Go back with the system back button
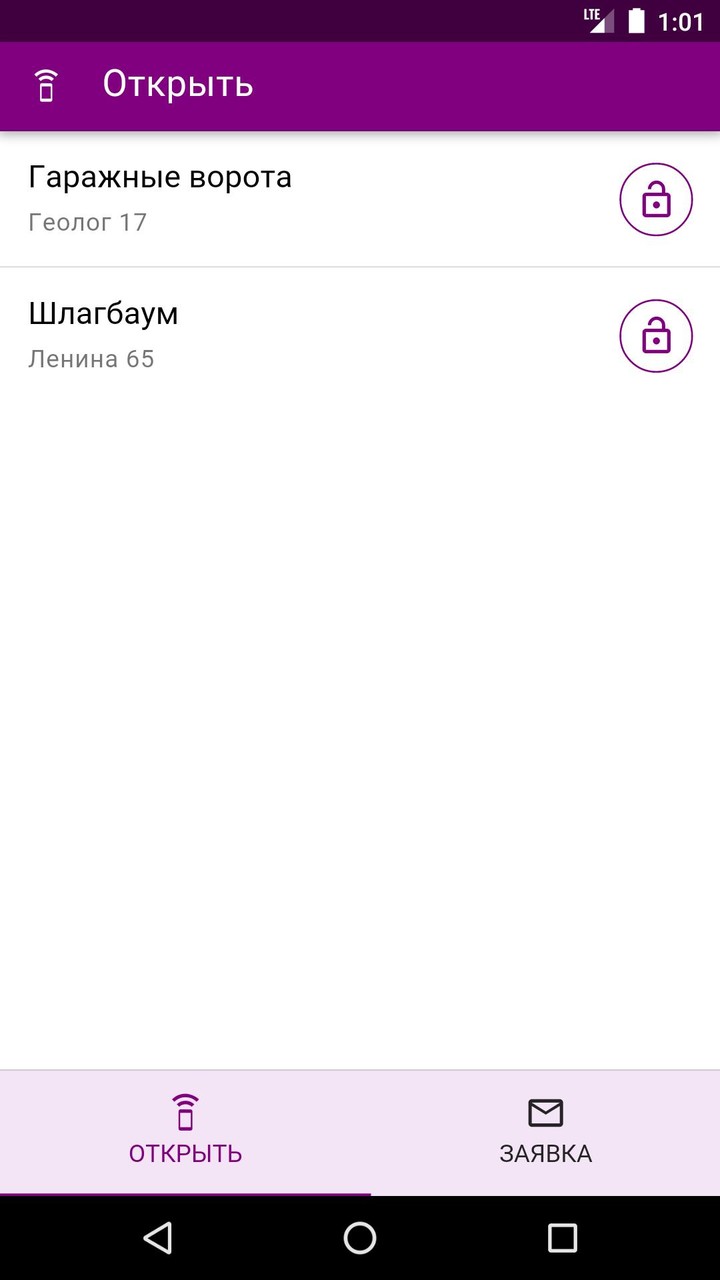Viewport: 720px width, 1280px height. 158,1238
